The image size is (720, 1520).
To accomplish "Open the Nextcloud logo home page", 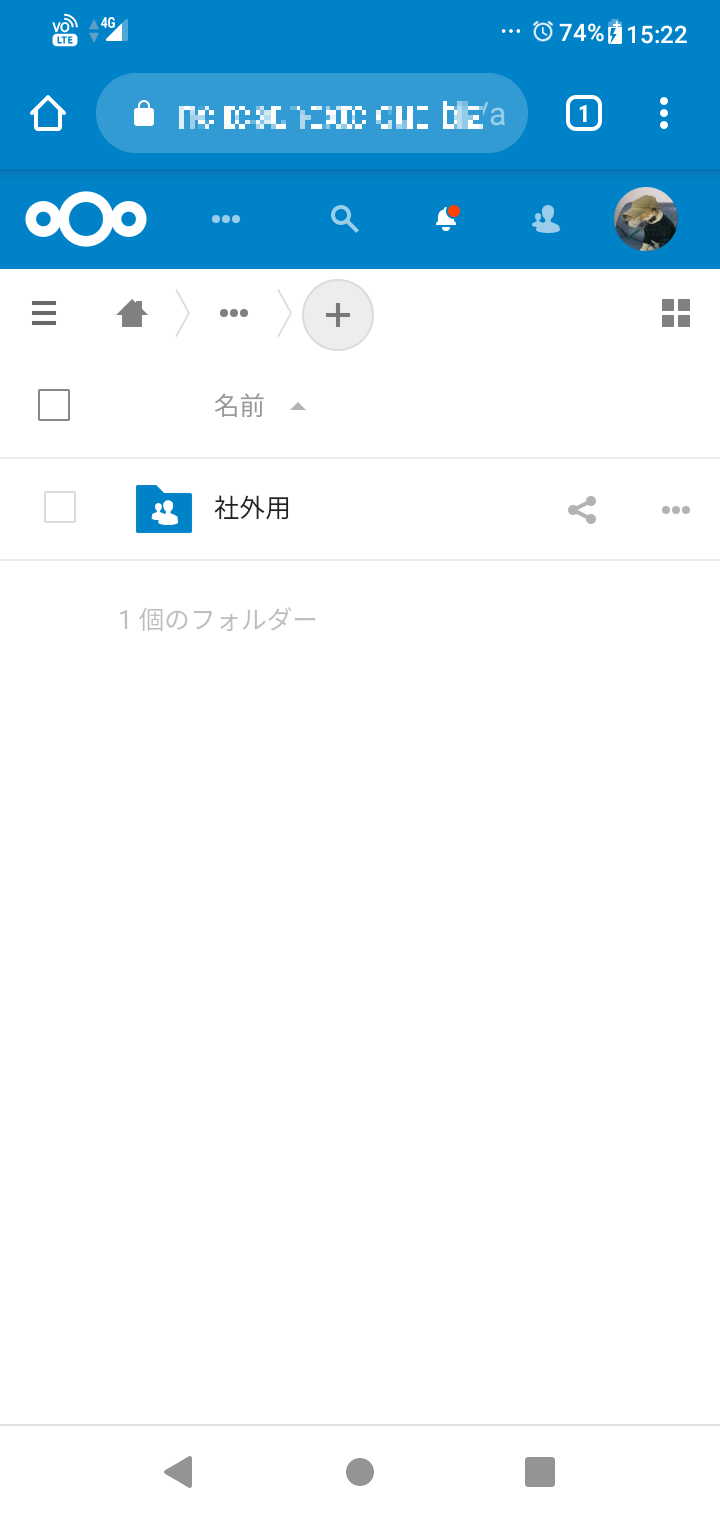I will [x=85, y=218].
